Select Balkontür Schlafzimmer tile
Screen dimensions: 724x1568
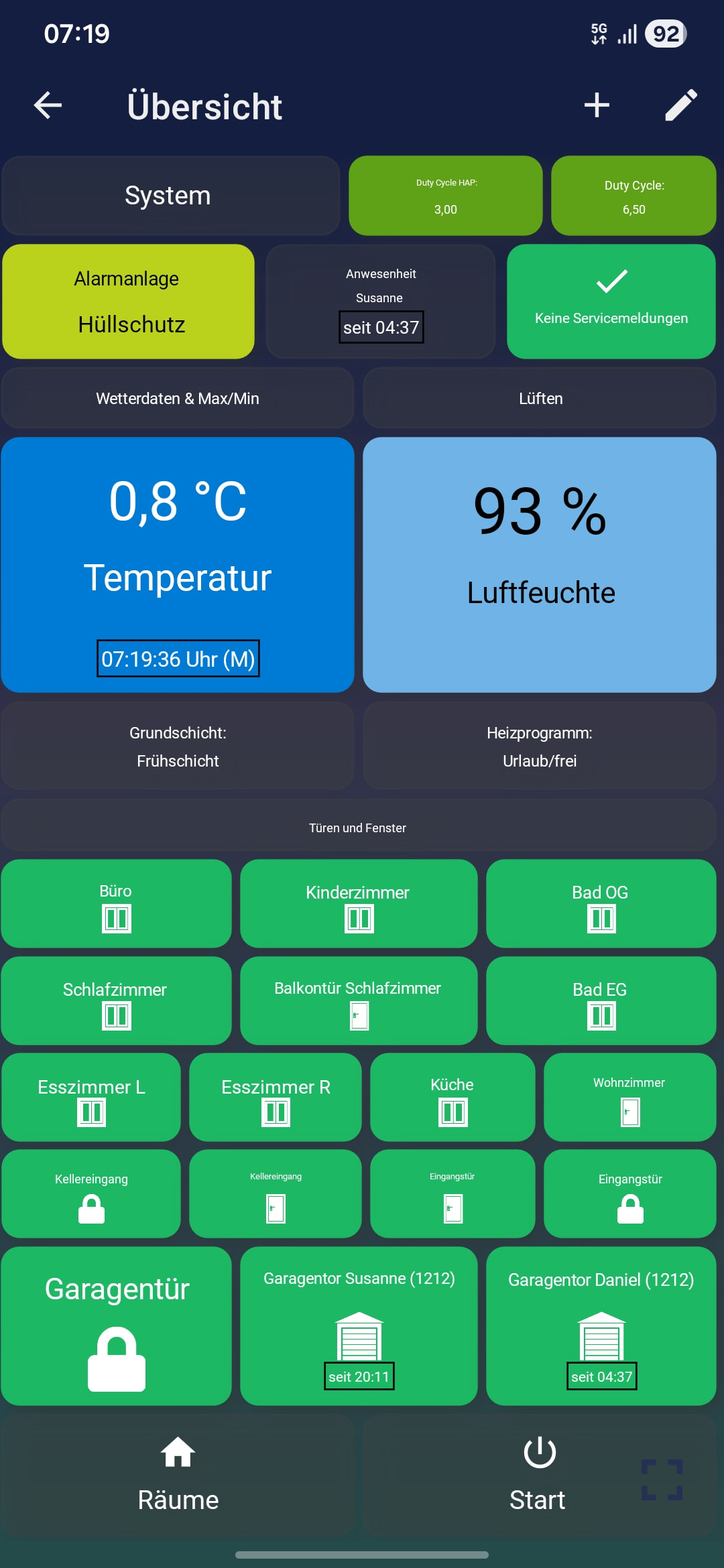tap(358, 1000)
